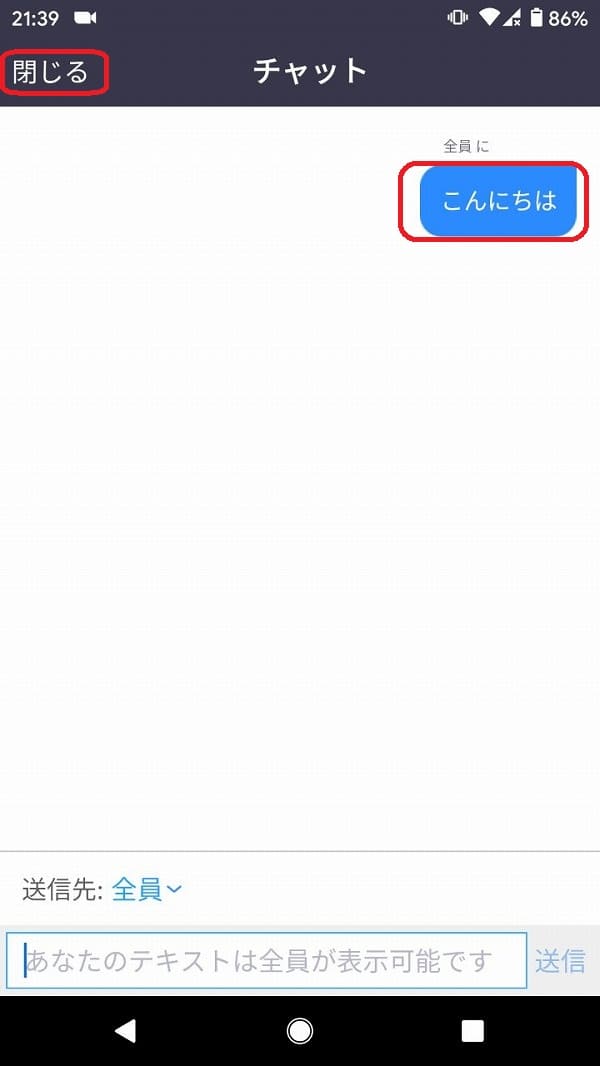Close the chat with 閉じる
The image size is (600, 1066).
[51, 71]
